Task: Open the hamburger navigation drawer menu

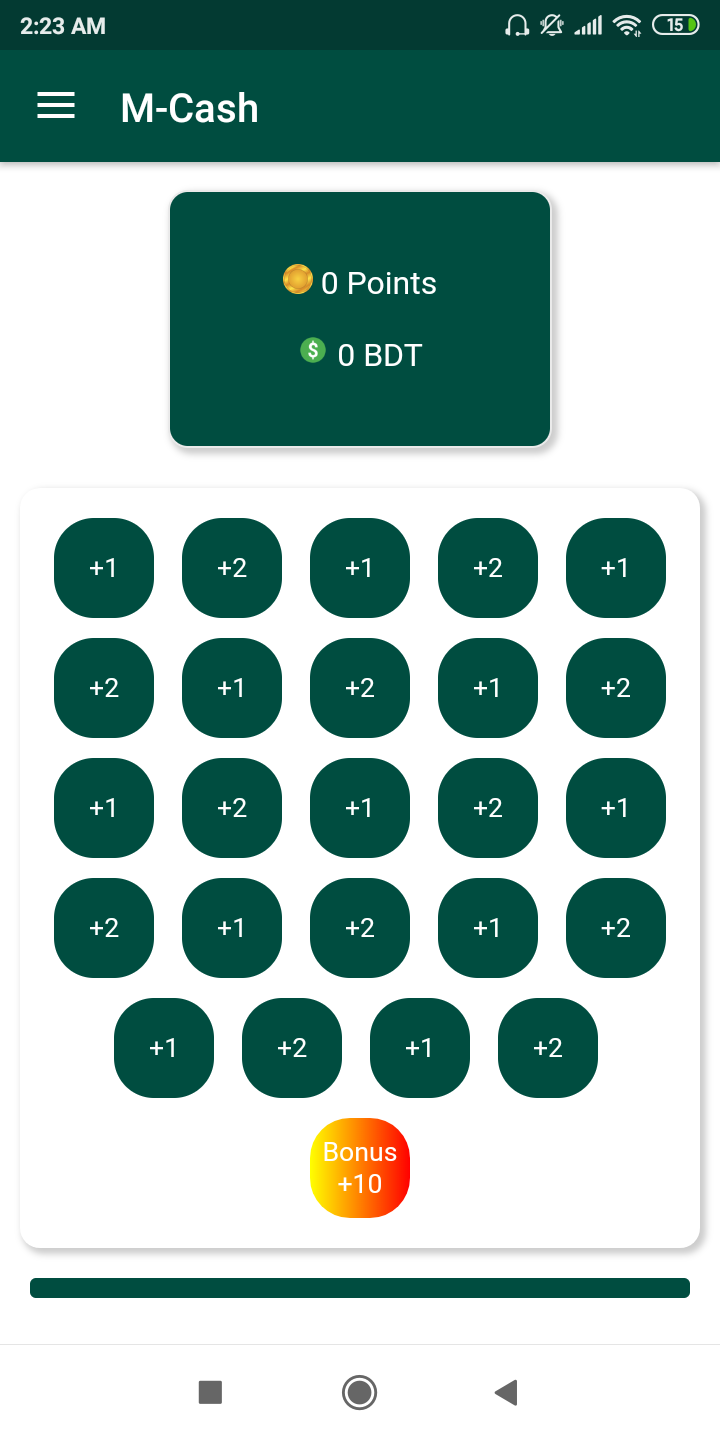Action: point(56,107)
